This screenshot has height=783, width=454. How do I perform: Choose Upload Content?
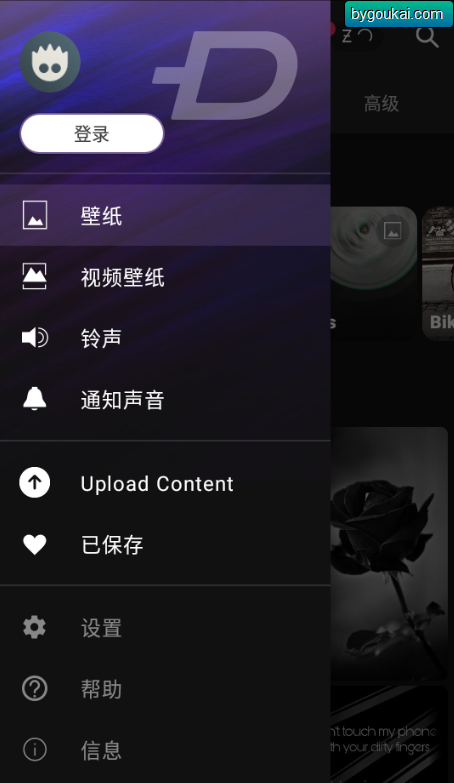(165, 483)
